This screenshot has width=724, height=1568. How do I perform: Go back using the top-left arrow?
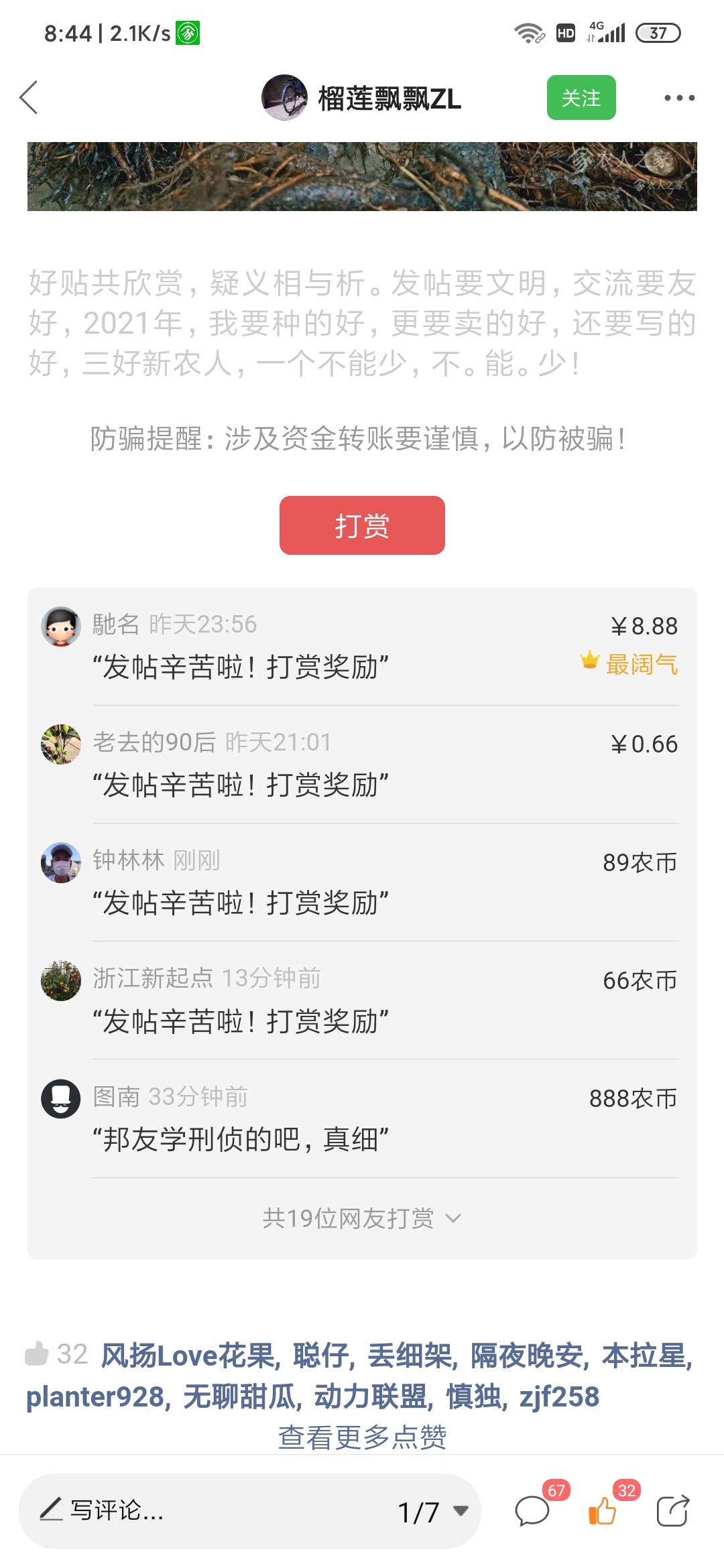[x=29, y=99]
